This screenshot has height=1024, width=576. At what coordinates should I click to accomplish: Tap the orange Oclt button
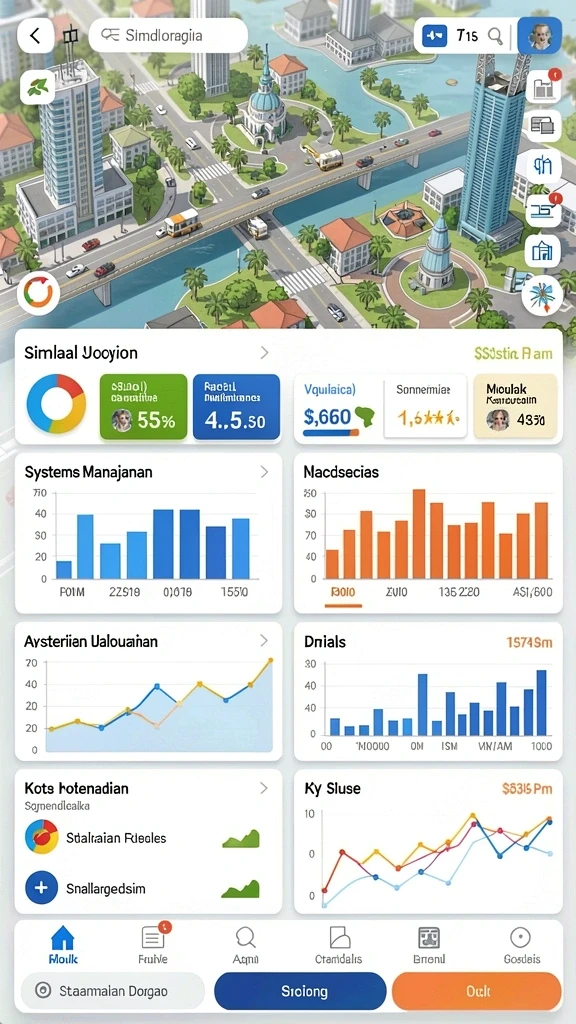coord(476,991)
